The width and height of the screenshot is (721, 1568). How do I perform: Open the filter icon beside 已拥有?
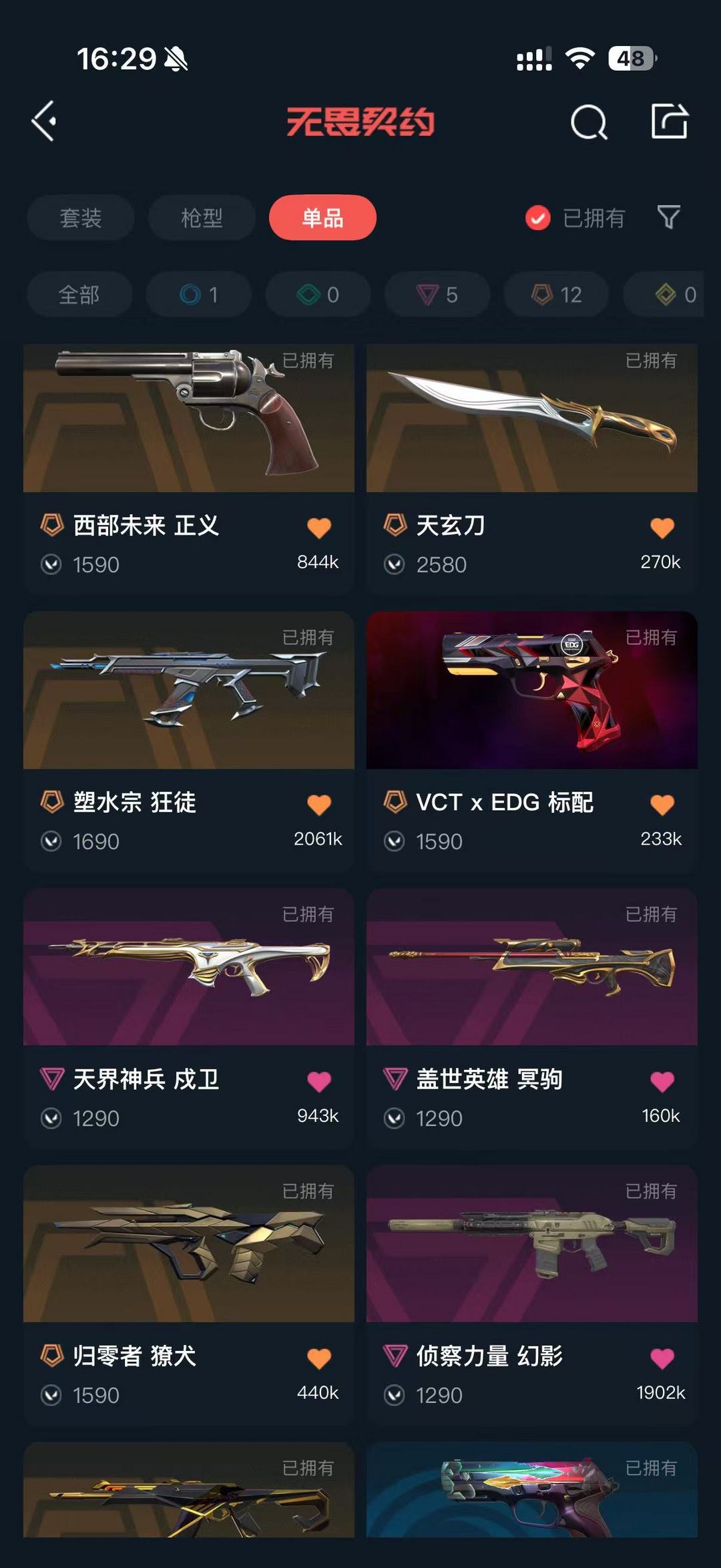click(669, 218)
